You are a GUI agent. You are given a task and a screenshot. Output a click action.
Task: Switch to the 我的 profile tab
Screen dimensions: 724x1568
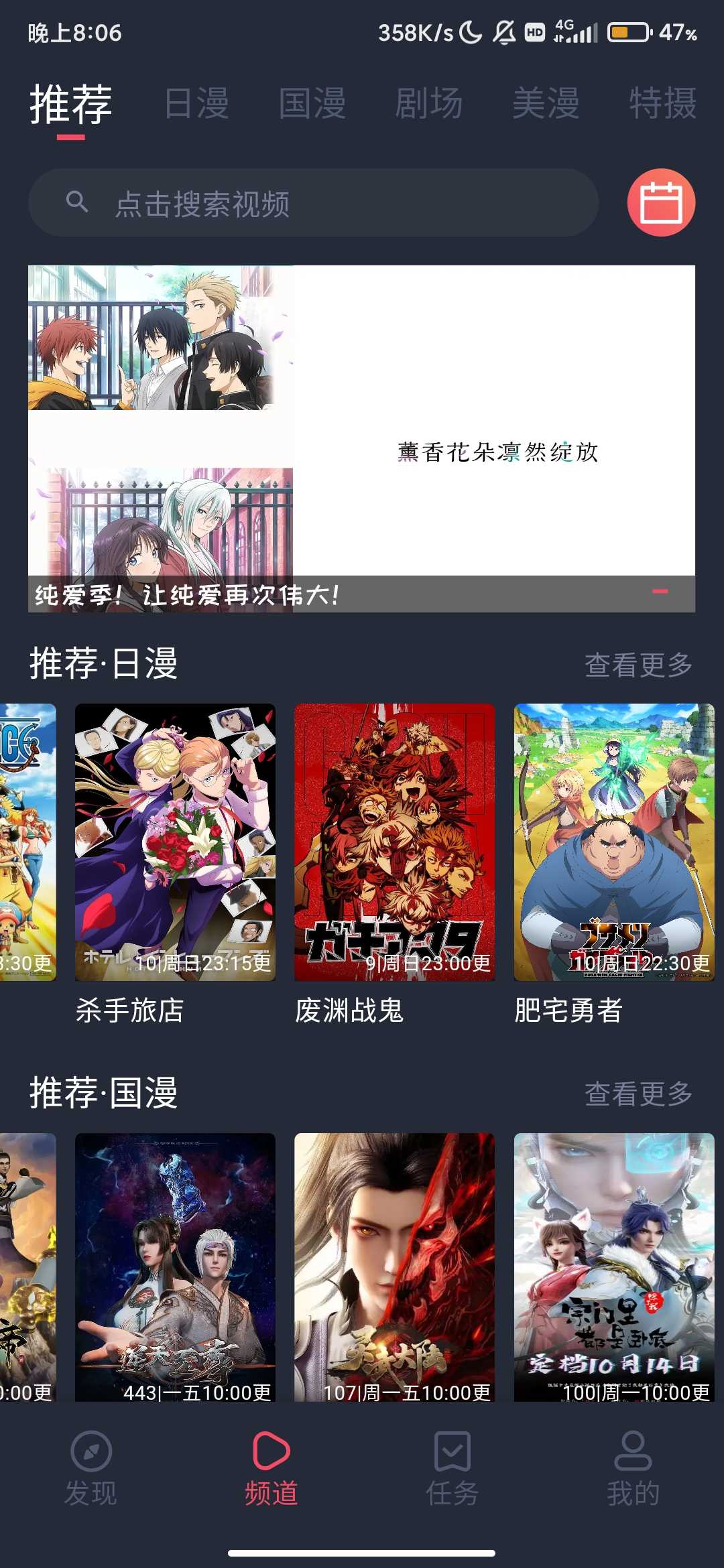tap(633, 1469)
